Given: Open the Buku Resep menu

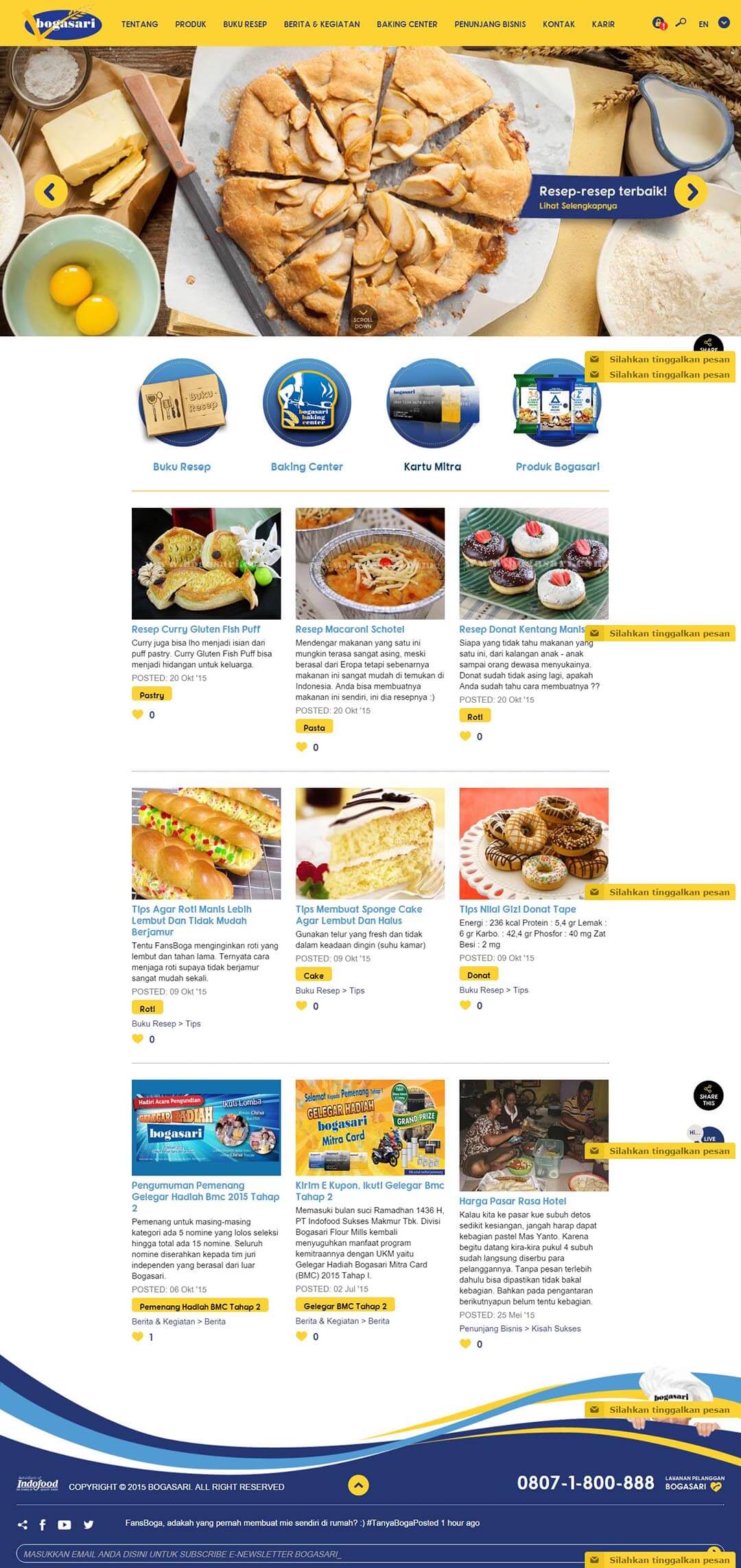Looking at the screenshot, I should [244, 24].
